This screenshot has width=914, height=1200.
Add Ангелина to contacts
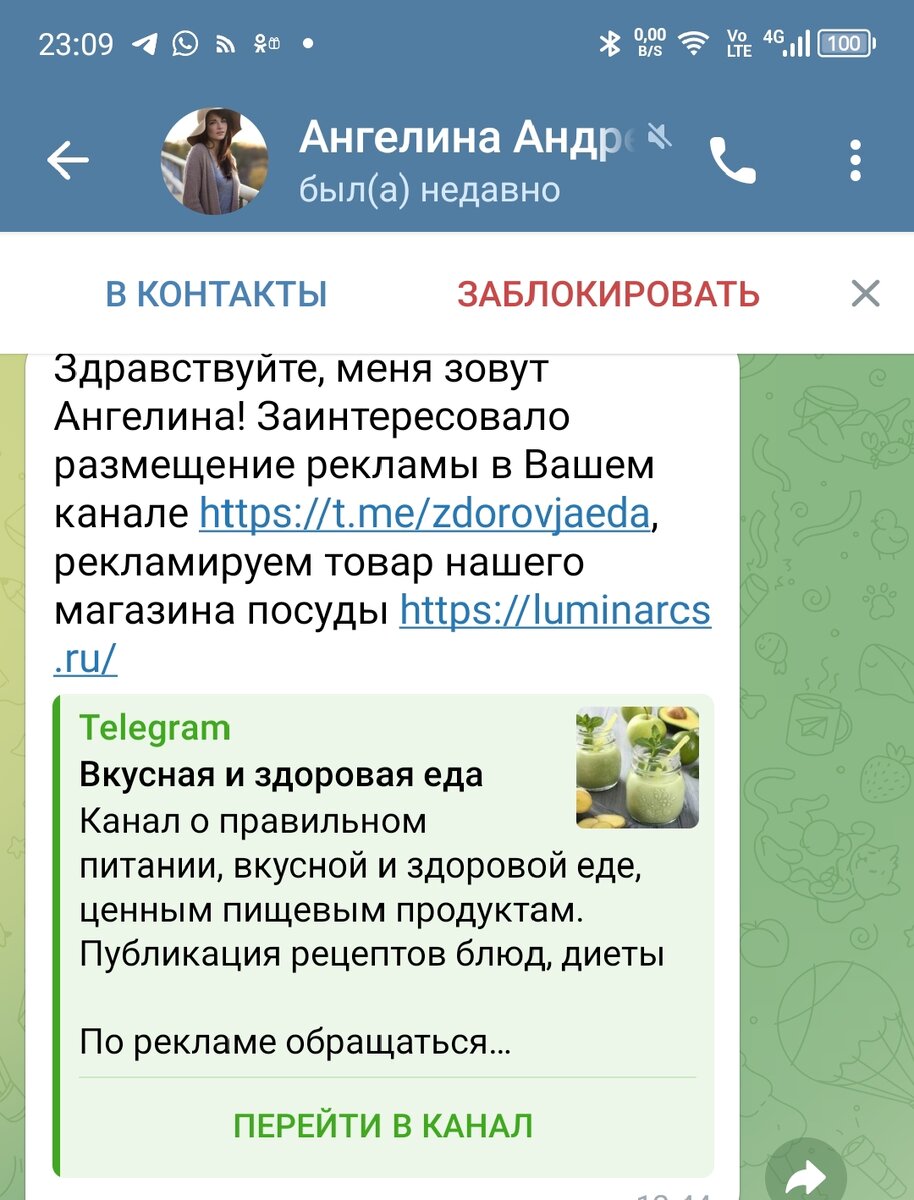217,294
